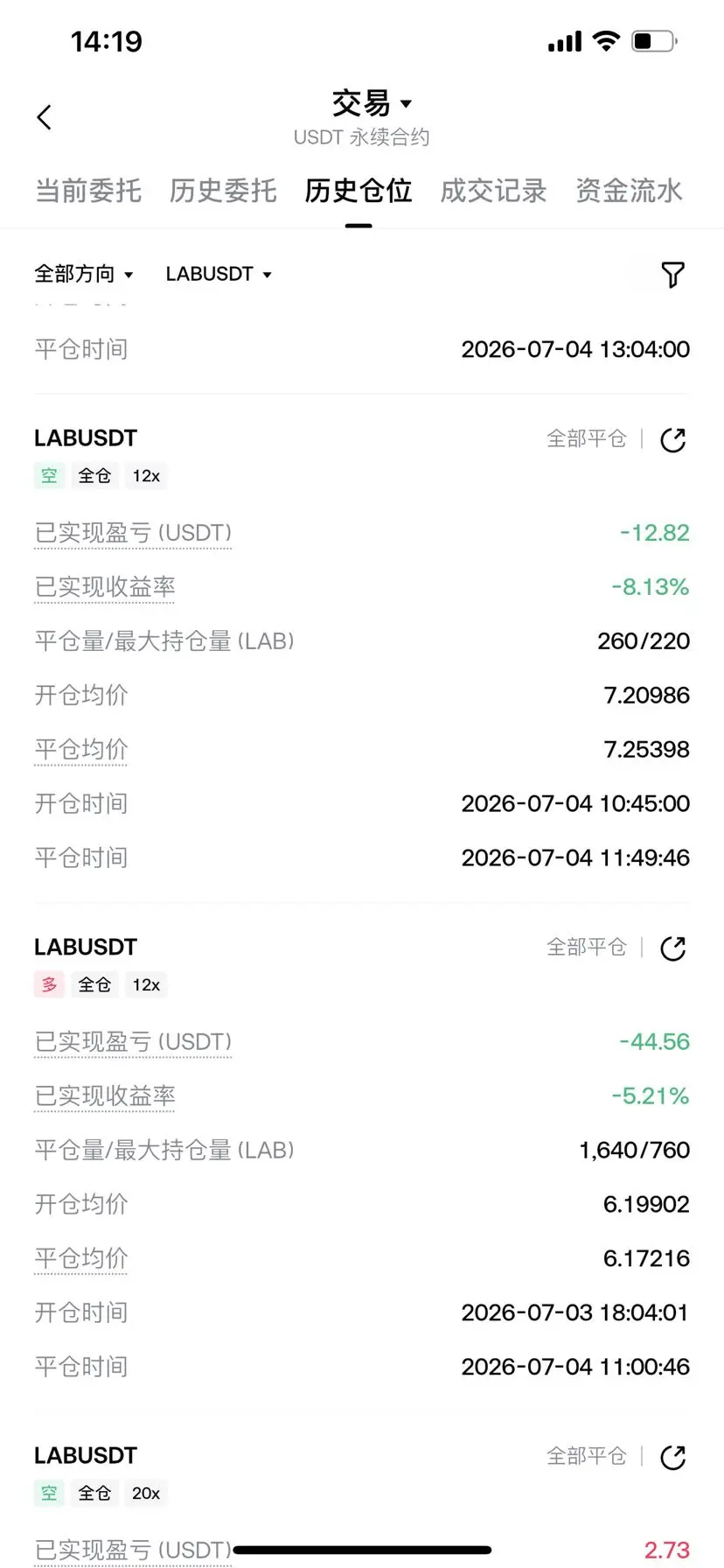
Task: Tap 已实现收益率 label showing -5.21%
Action: click(x=105, y=1096)
